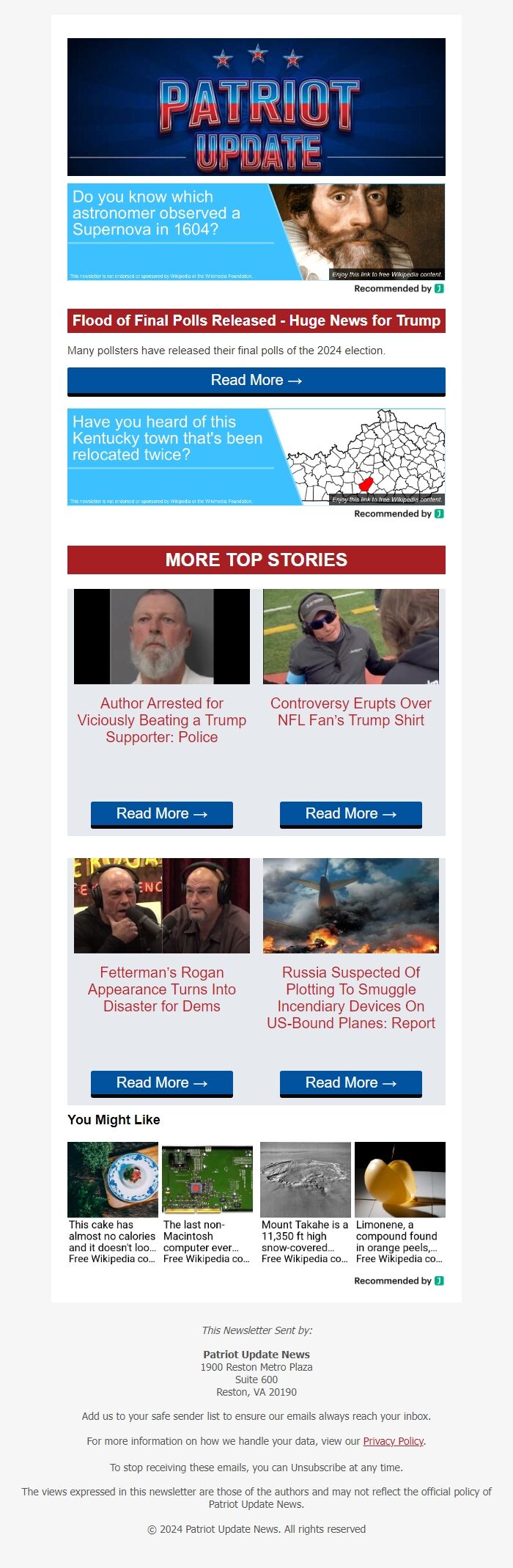Tap Read More under the final polls story
This screenshot has width=513, height=1568.
tap(256, 381)
